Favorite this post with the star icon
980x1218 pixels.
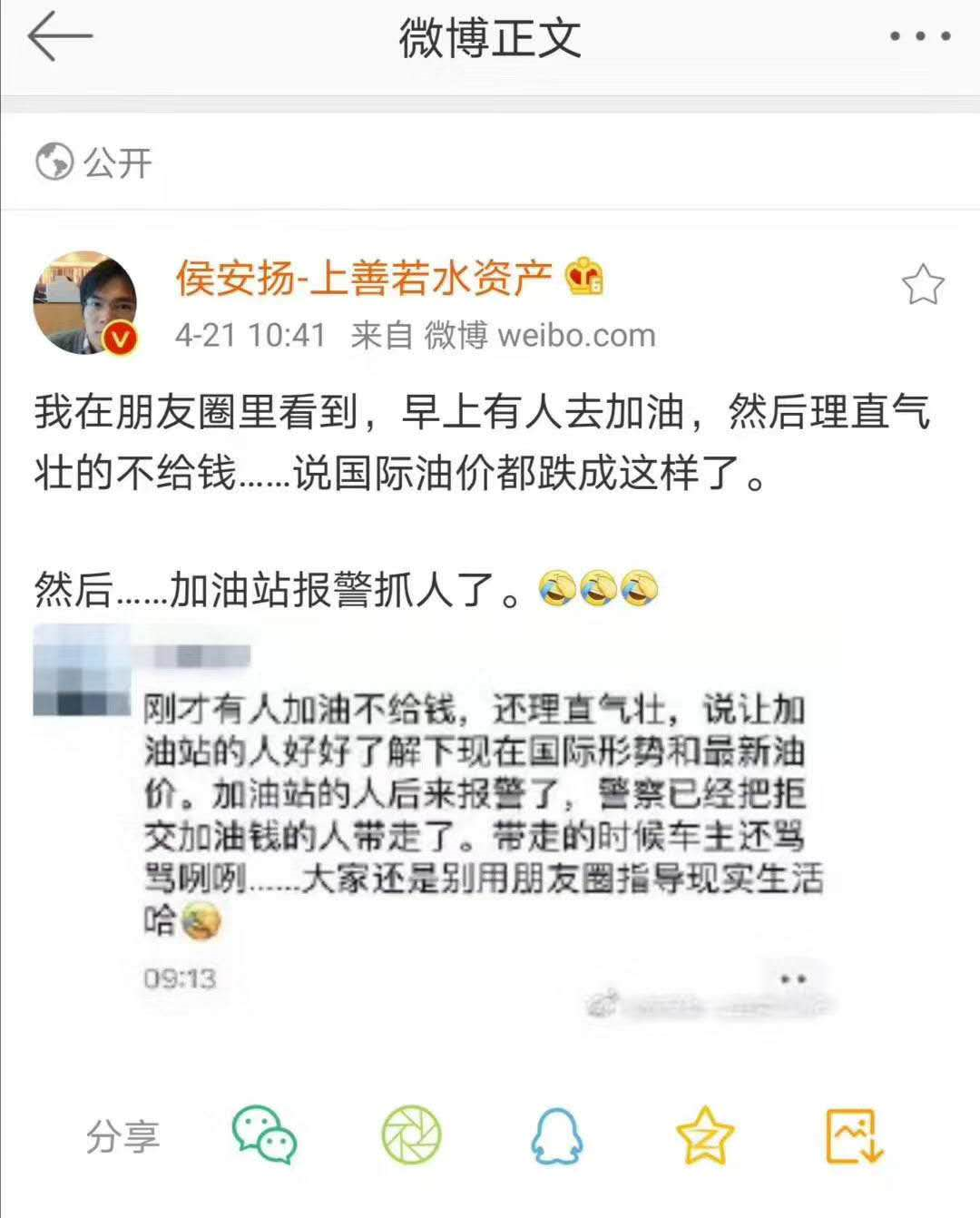click(x=922, y=286)
